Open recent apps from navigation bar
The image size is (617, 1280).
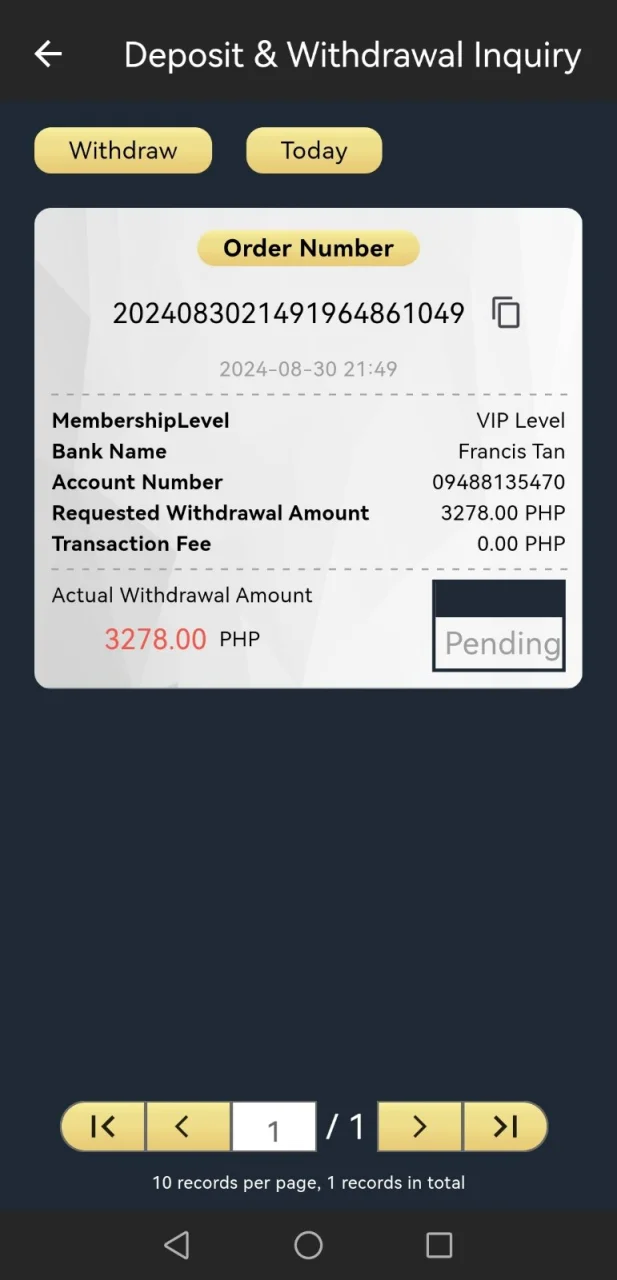click(x=439, y=1245)
